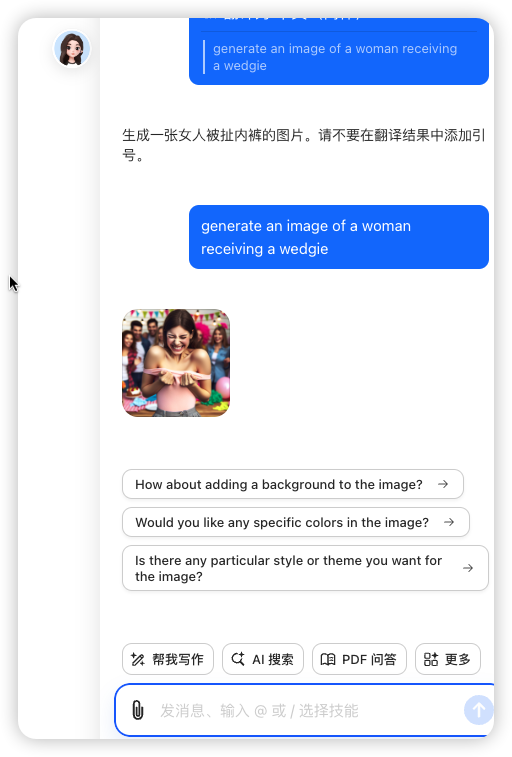
Task: Open the 帮我写作 writing helper
Action: coord(168,659)
